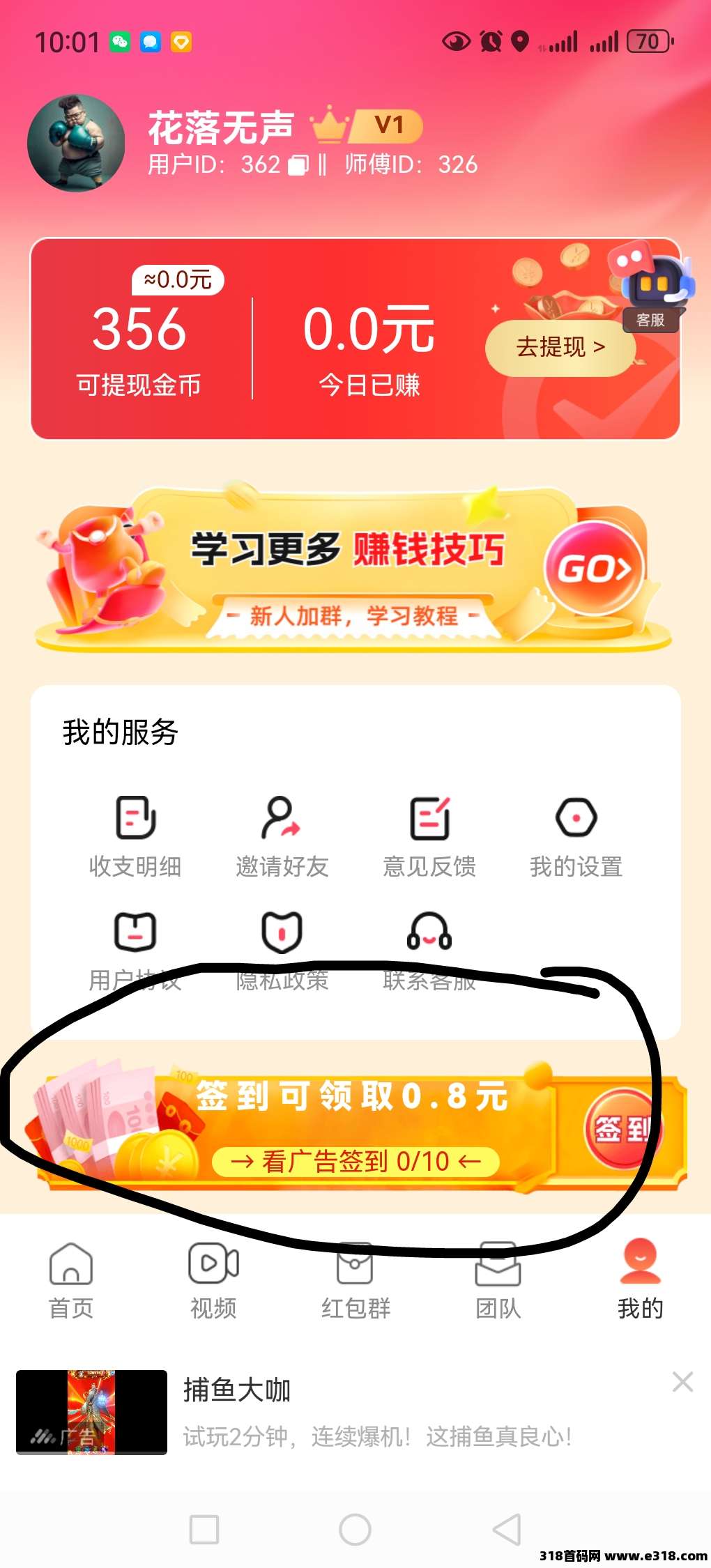Screen dimensions: 711x1568
Task: Dismiss the 捕鱼大咖 ad
Action: point(682,1381)
